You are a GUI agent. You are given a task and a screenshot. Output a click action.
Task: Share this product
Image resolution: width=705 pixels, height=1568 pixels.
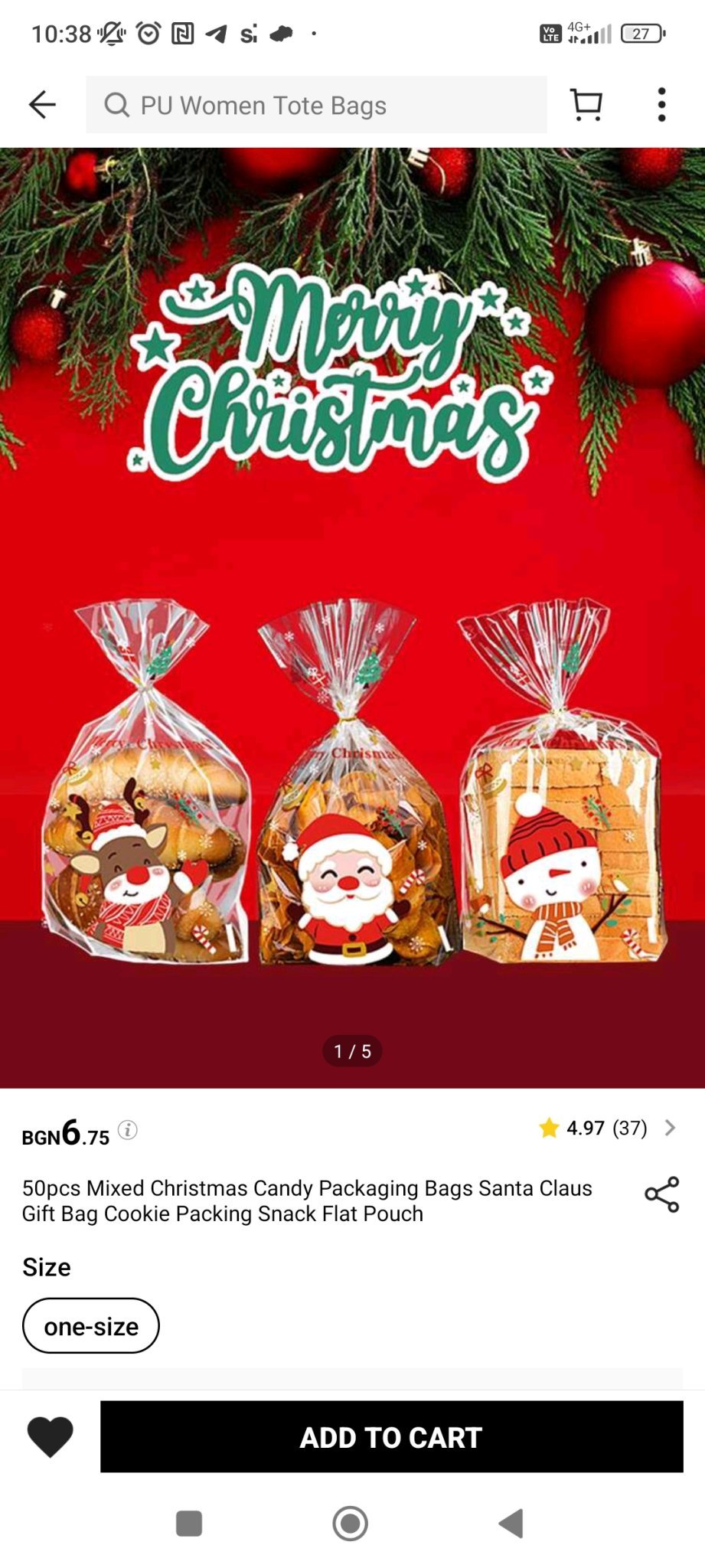point(661,1194)
